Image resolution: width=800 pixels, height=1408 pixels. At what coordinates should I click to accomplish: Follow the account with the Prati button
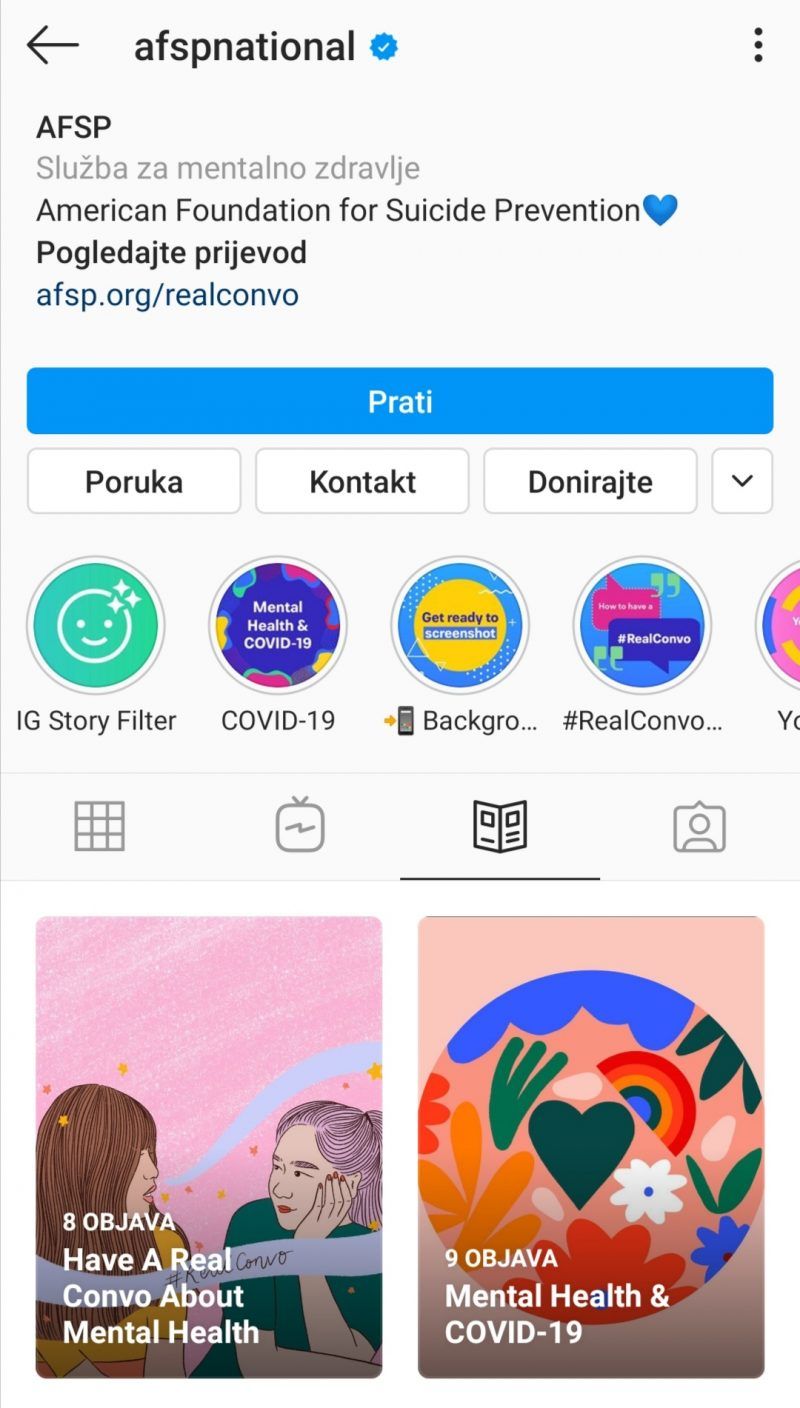point(400,401)
